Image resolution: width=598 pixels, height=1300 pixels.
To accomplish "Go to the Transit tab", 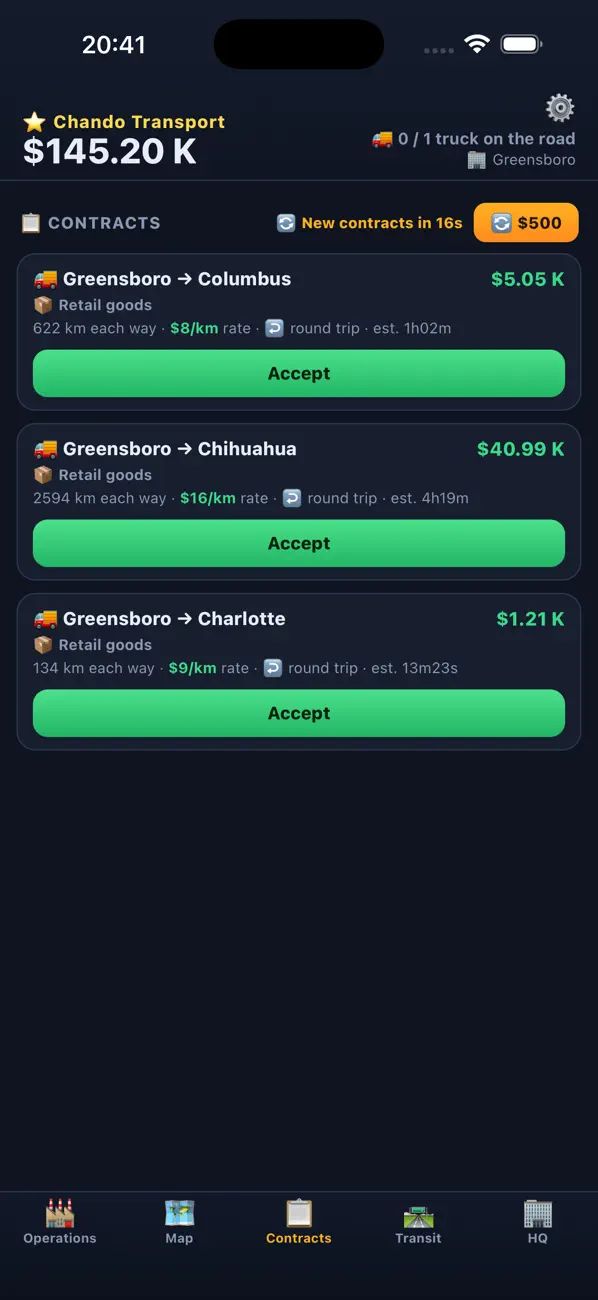I will [x=418, y=1222].
